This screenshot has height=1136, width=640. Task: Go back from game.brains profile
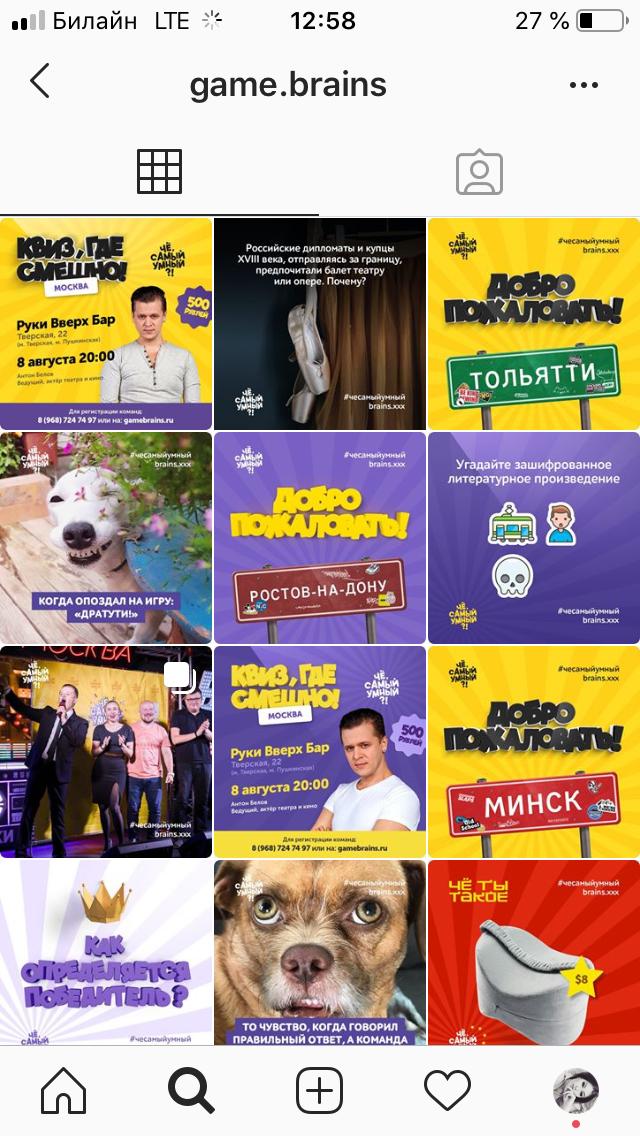click(40, 82)
